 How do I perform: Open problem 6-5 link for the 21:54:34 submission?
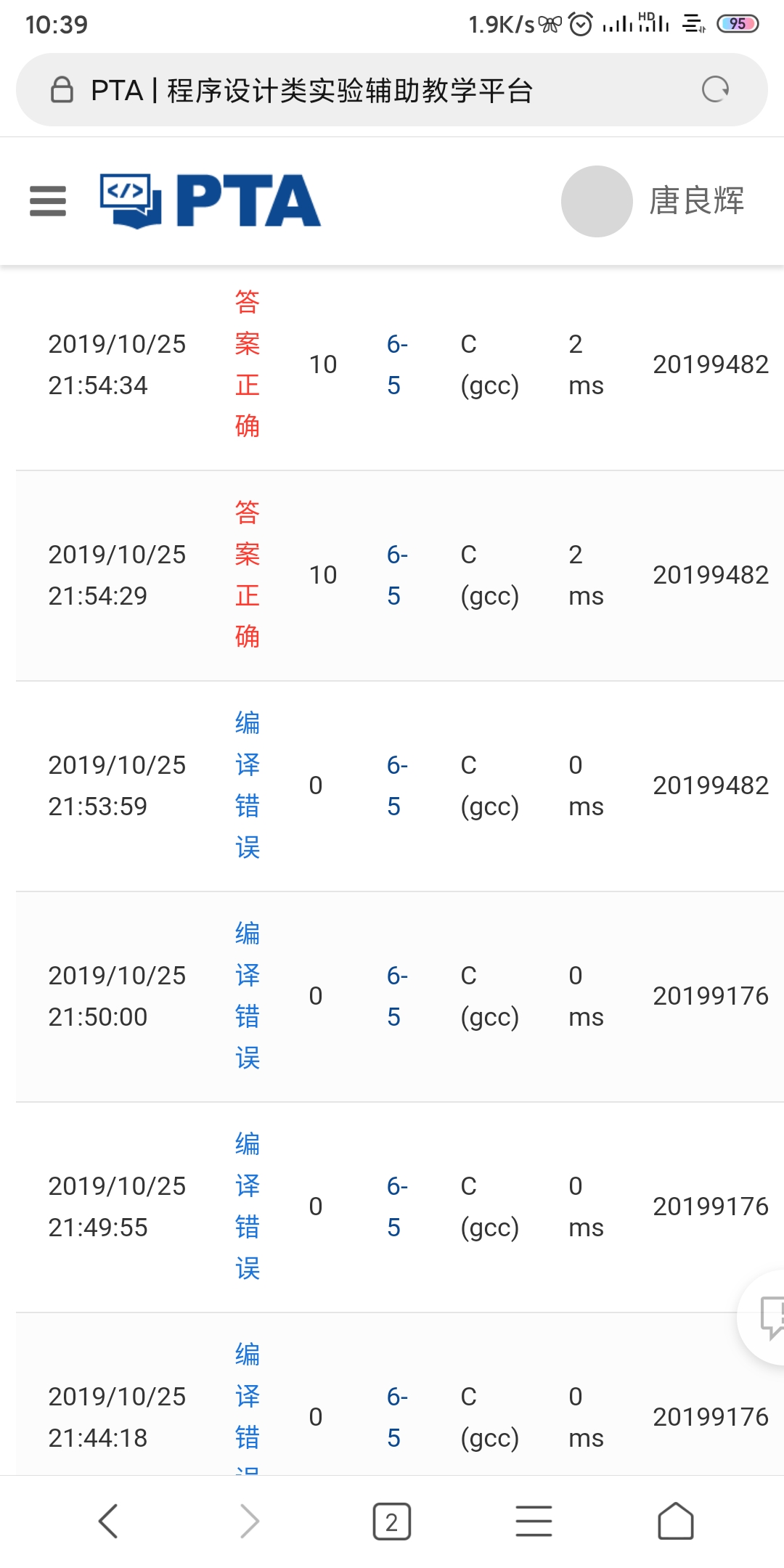point(396,364)
